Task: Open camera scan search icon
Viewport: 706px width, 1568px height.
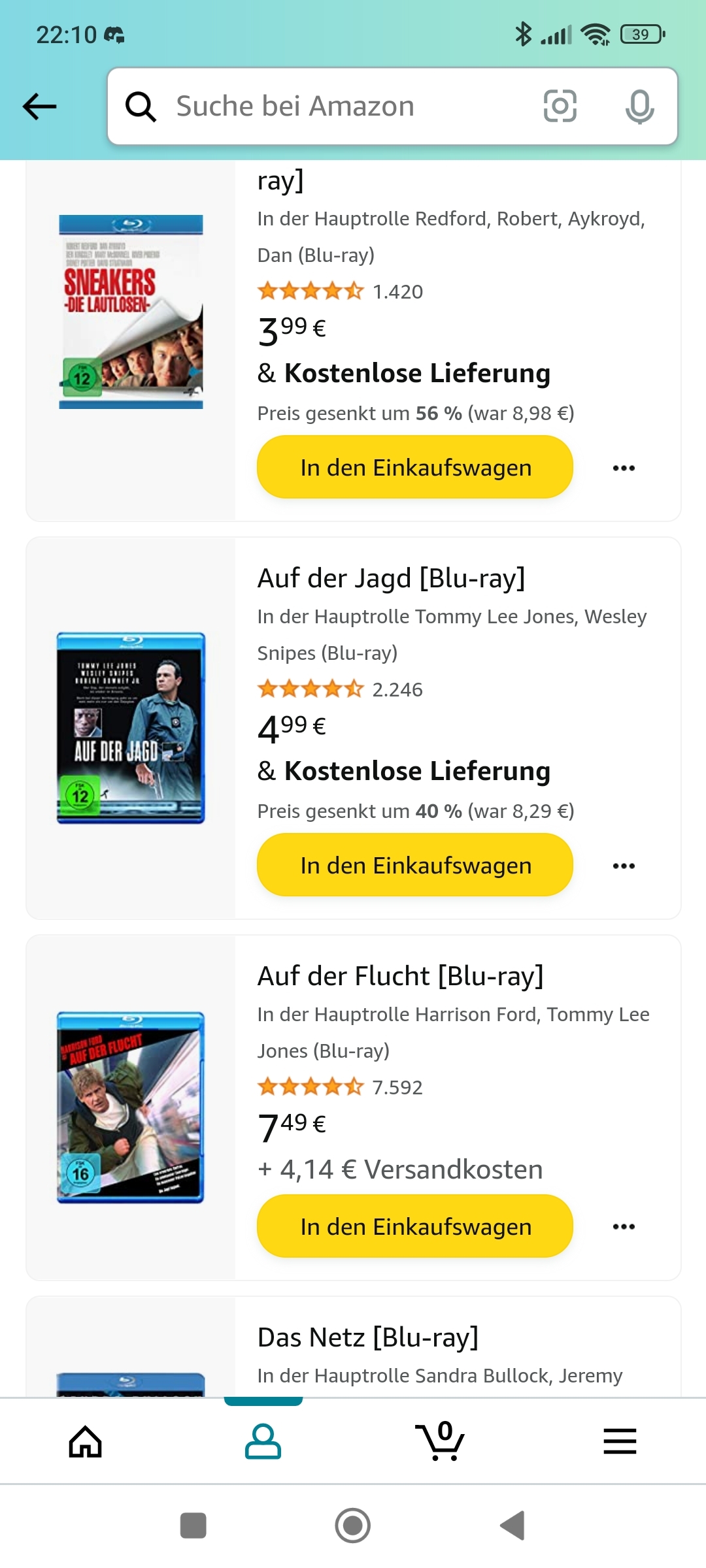Action: pyautogui.click(x=560, y=106)
